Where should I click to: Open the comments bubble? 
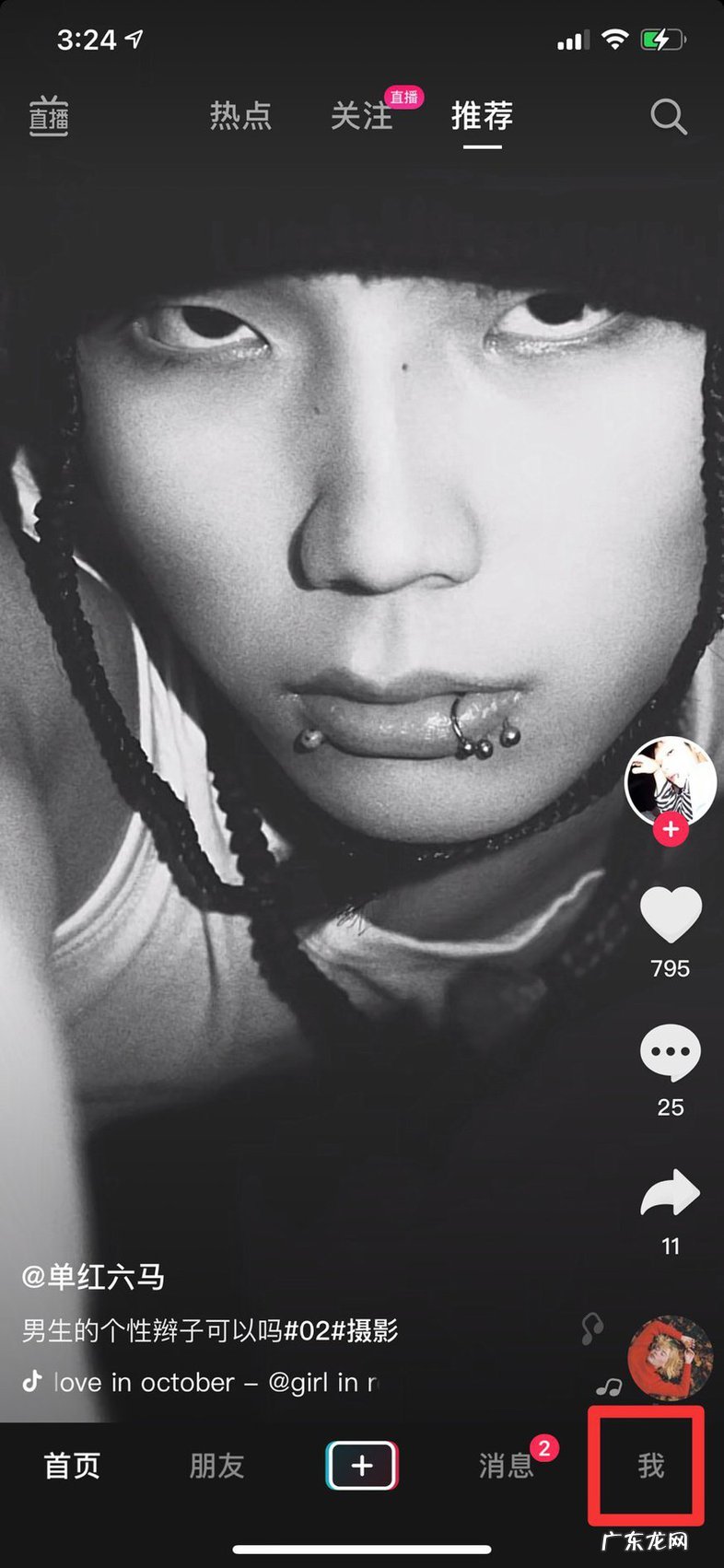point(671,1052)
